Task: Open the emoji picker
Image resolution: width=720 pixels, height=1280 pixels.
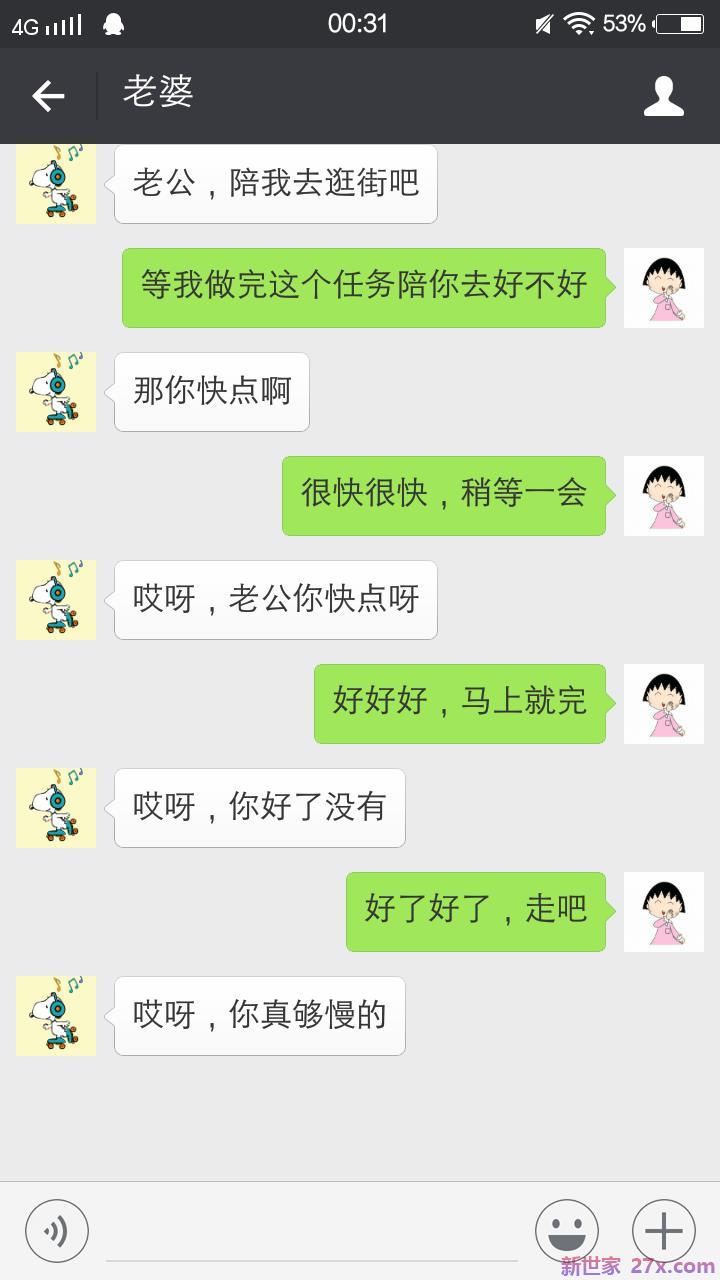Action: point(567,1231)
